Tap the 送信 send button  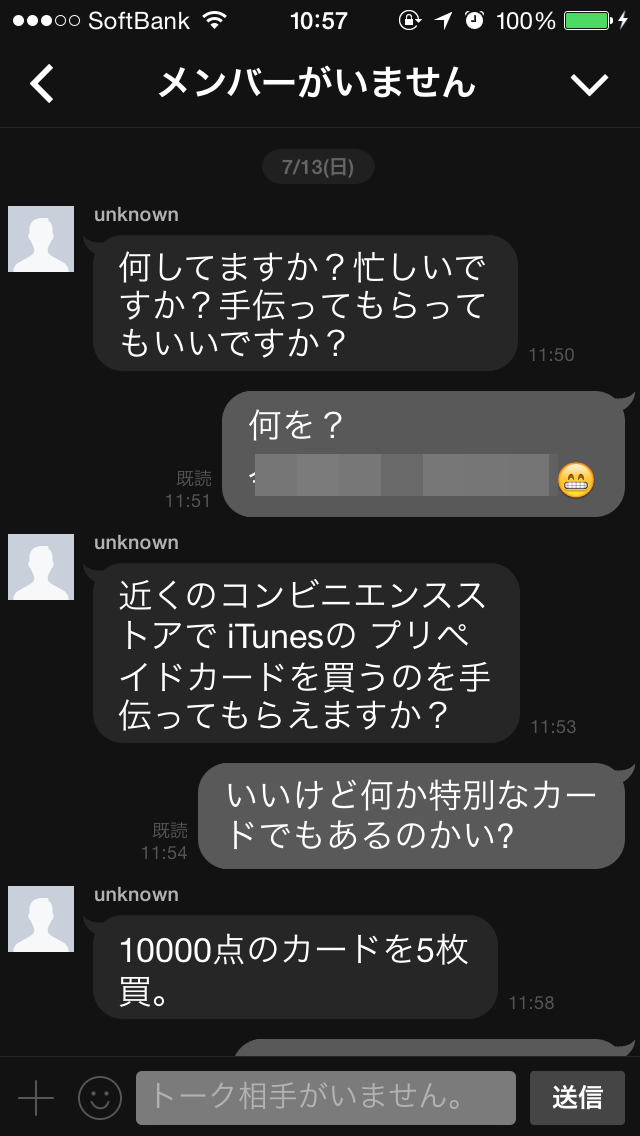click(x=578, y=1098)
